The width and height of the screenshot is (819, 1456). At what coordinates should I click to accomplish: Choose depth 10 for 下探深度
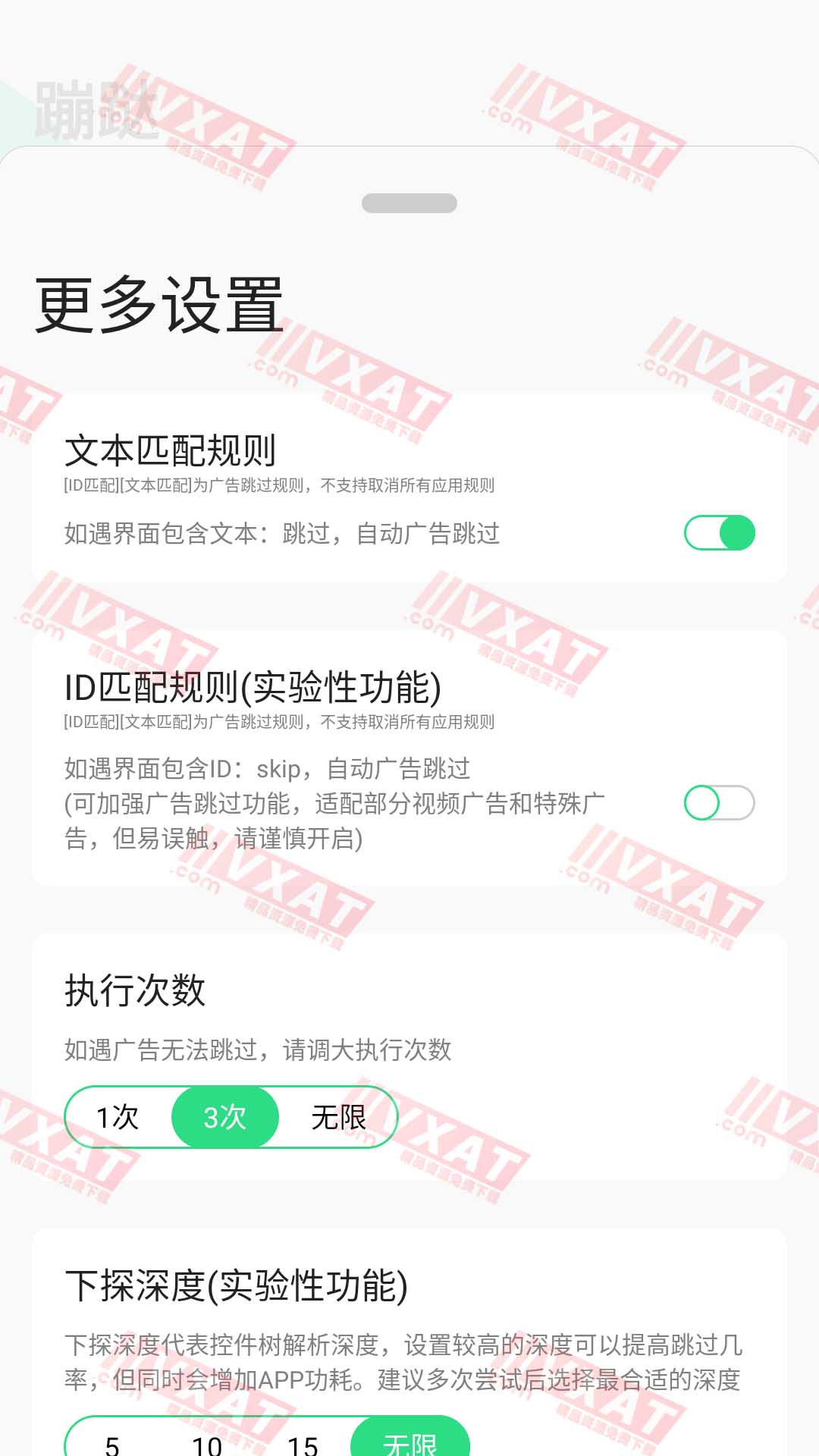click(207, 1443)
